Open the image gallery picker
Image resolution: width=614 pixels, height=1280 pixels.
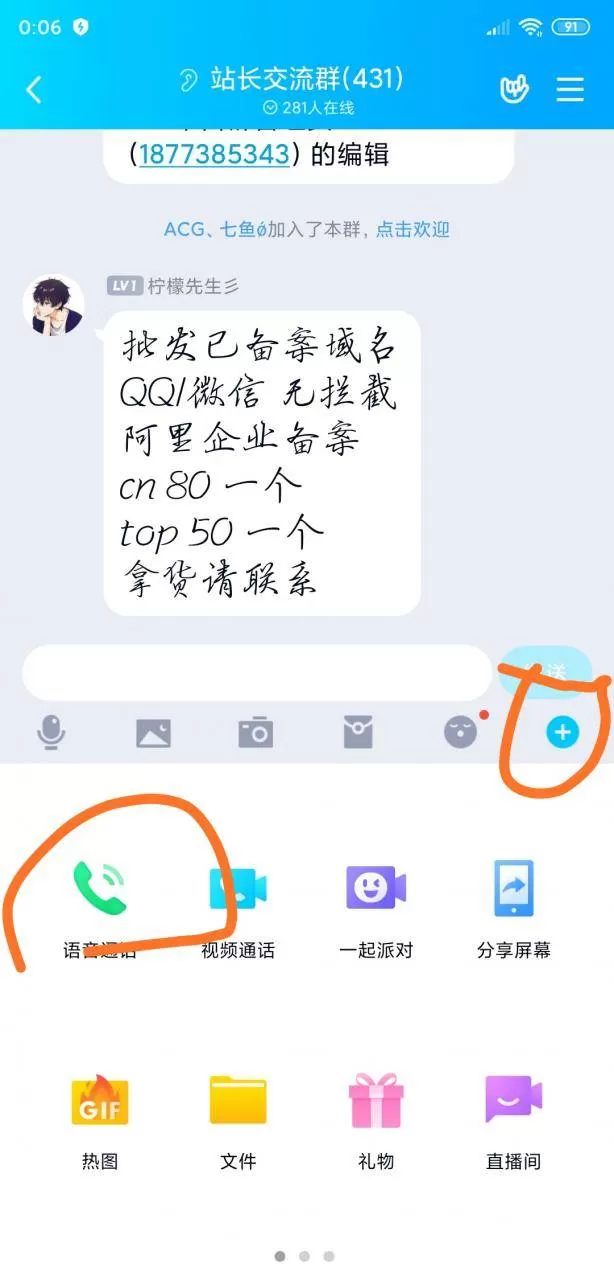point(153,733)
